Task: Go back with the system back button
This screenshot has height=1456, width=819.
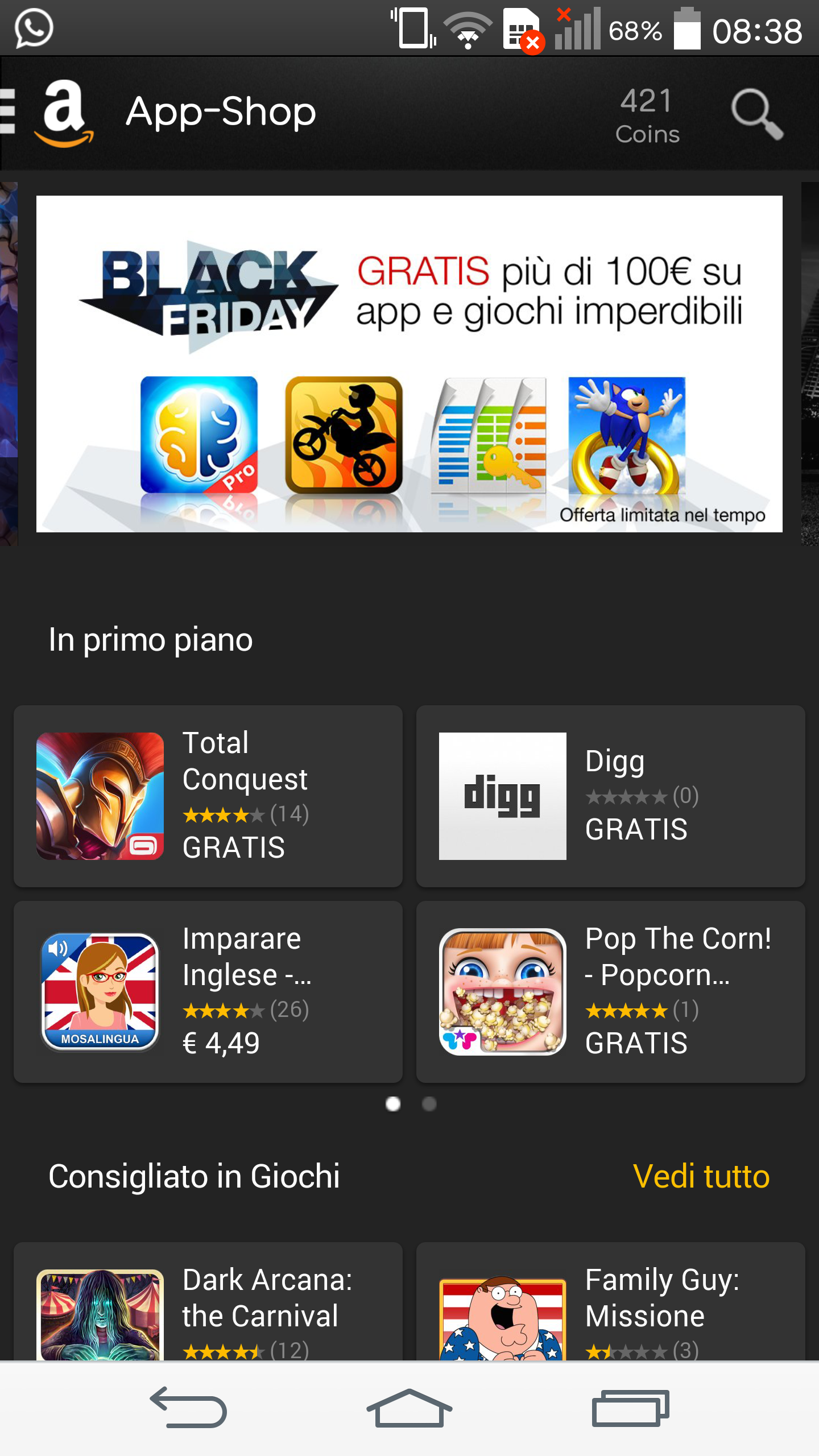Action: [x=189, y=1408]
